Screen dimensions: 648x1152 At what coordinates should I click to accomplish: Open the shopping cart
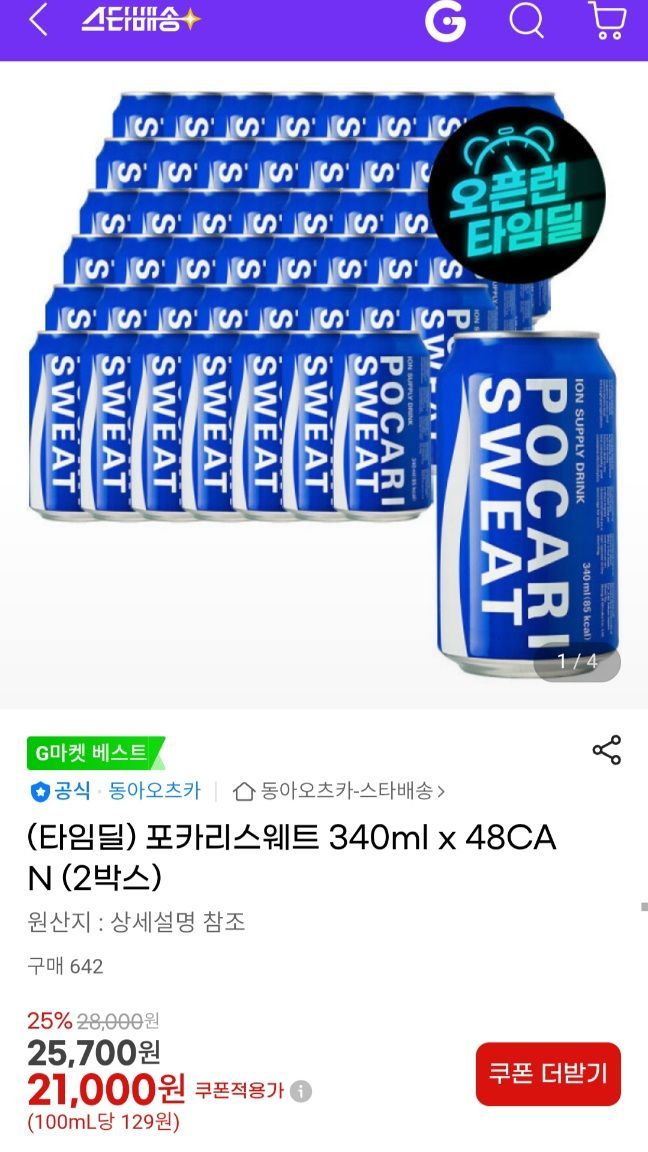(606, 20)
